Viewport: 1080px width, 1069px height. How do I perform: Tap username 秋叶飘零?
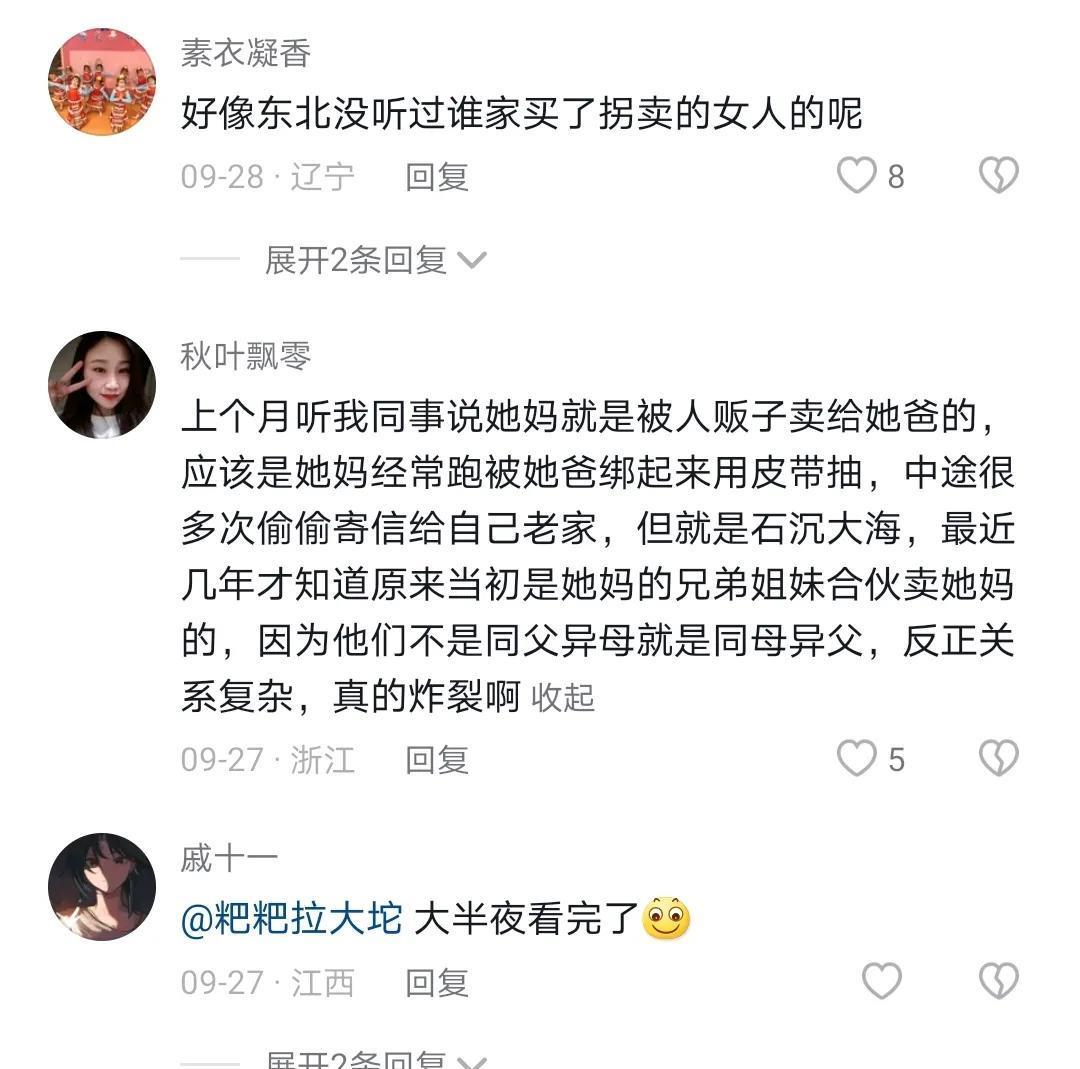click(x=246, y=355)
